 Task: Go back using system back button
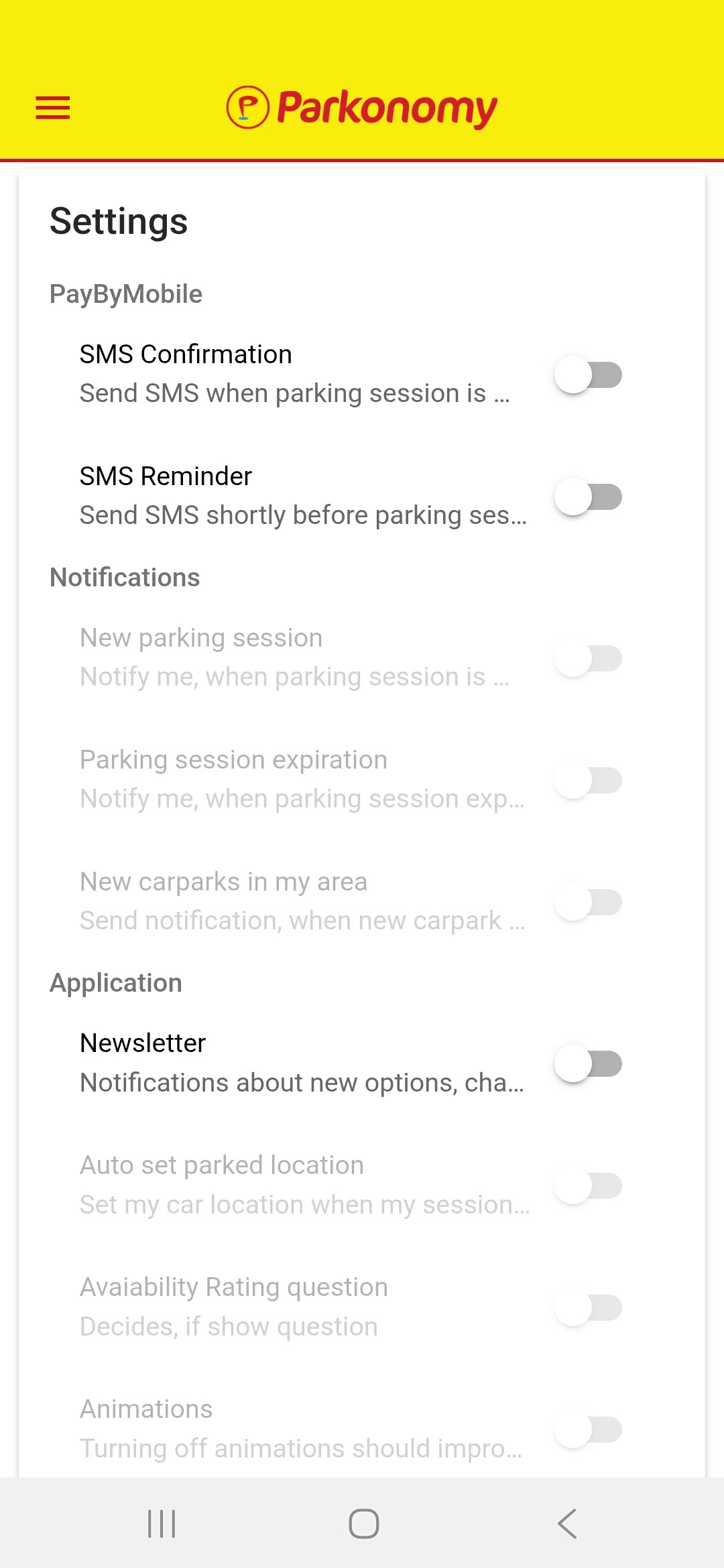coord(567,1524)
